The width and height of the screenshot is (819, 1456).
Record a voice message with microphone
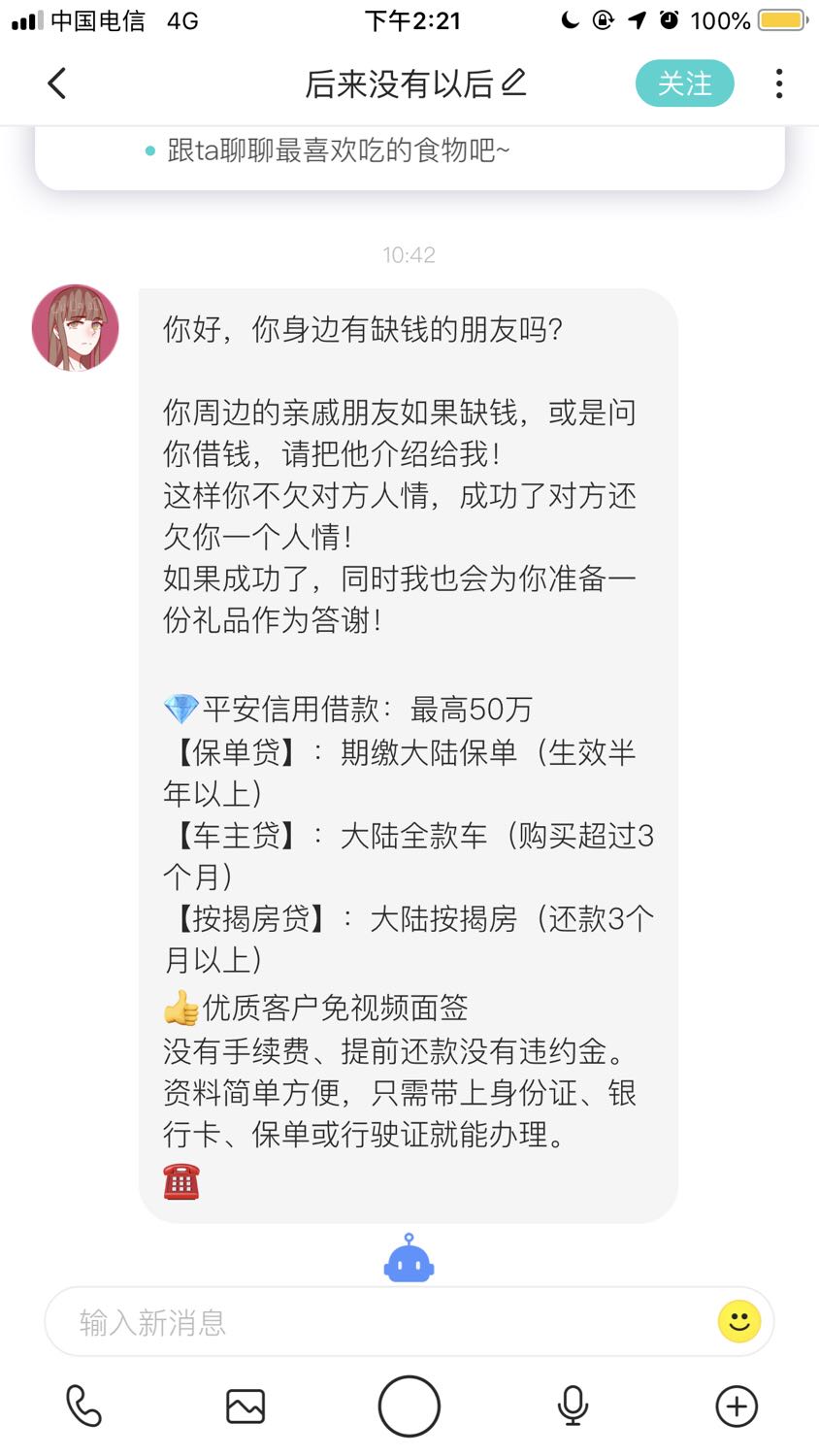coord(573,1406)
